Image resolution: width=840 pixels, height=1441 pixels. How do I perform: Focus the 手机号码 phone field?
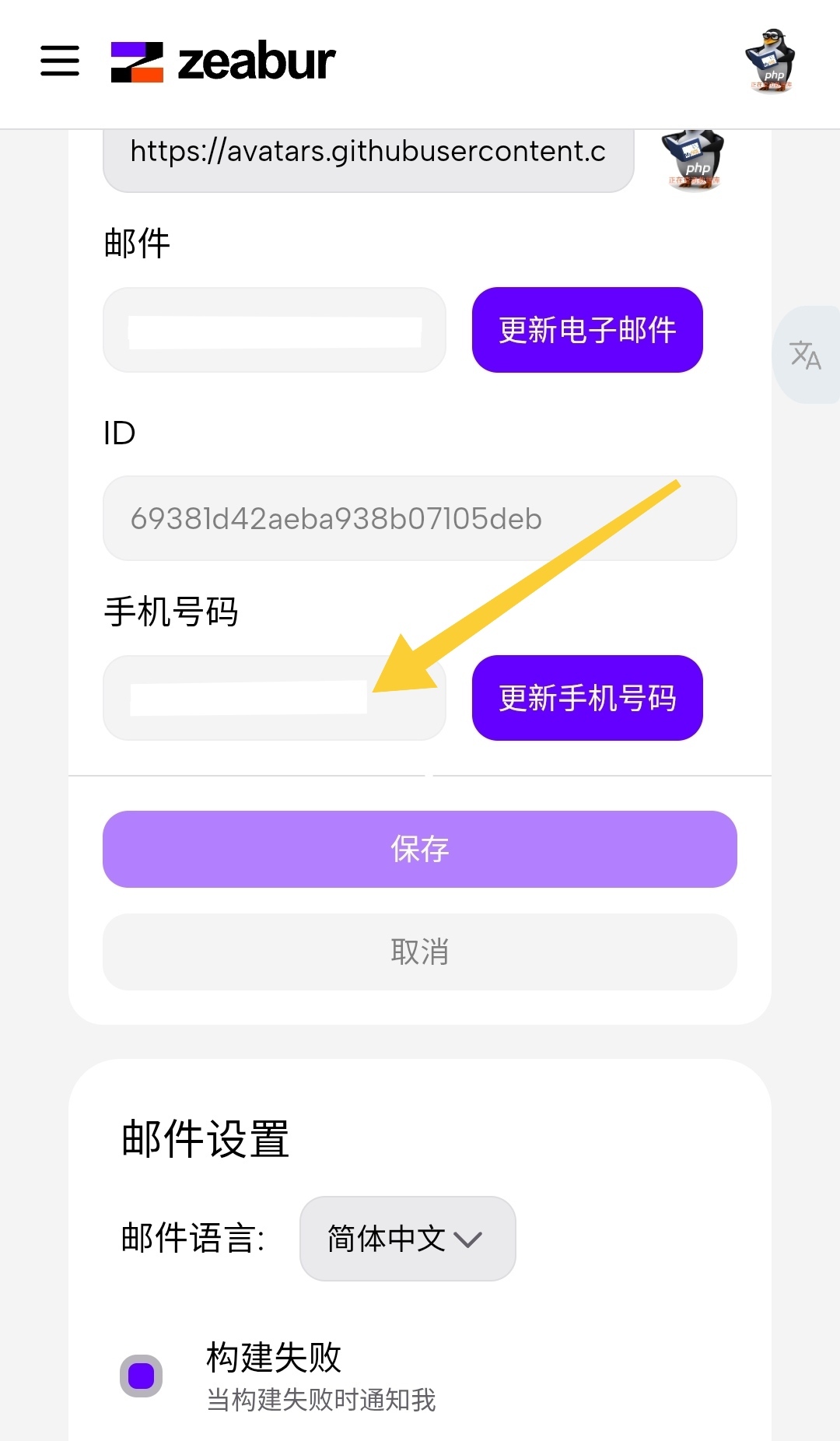(274, 698)
